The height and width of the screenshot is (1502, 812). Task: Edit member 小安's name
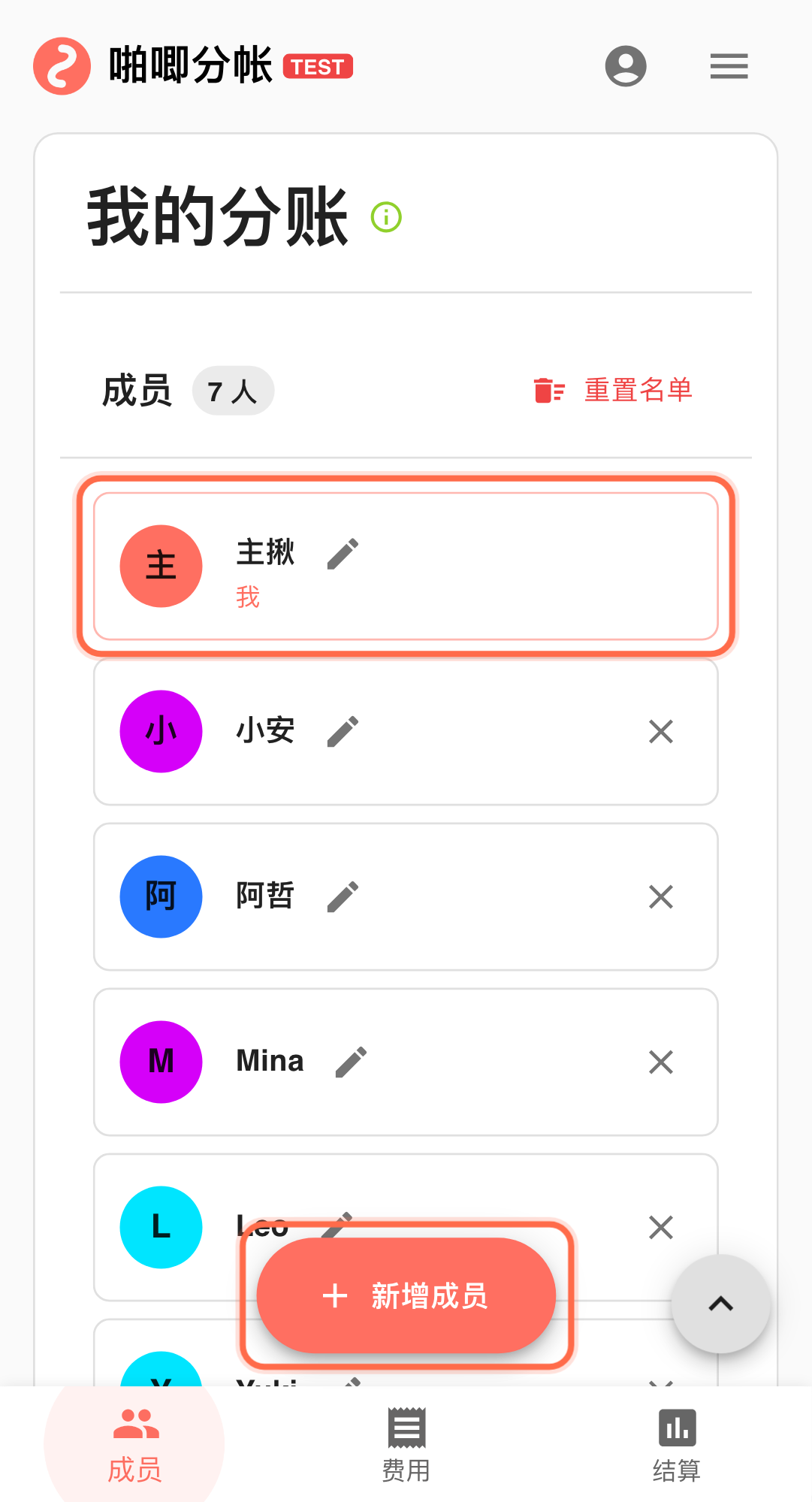(x=343, y=731)
